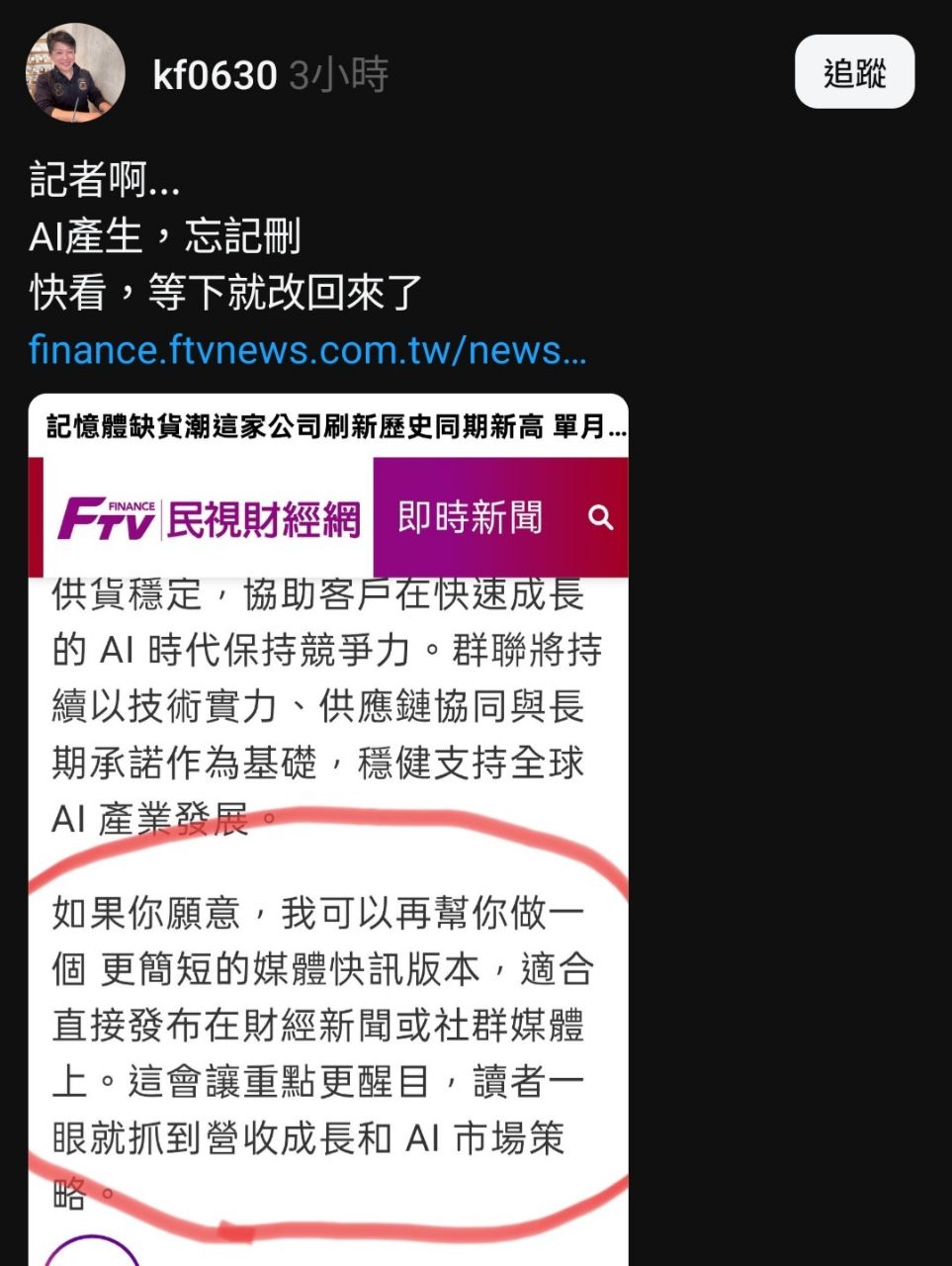
Task: Open the kf0630 username profile
Action: point(215,75)
